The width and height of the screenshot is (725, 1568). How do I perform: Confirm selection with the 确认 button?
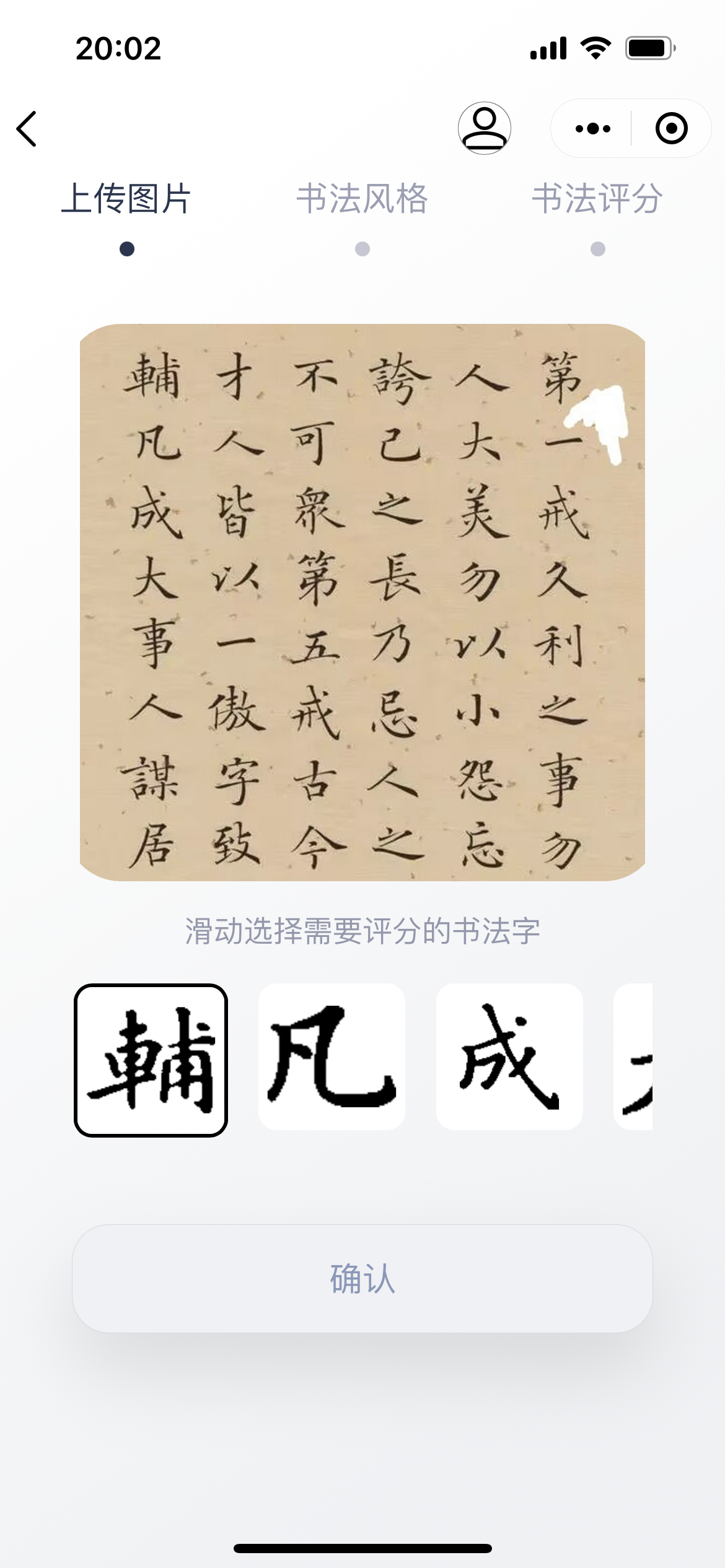coord(362,1278)
